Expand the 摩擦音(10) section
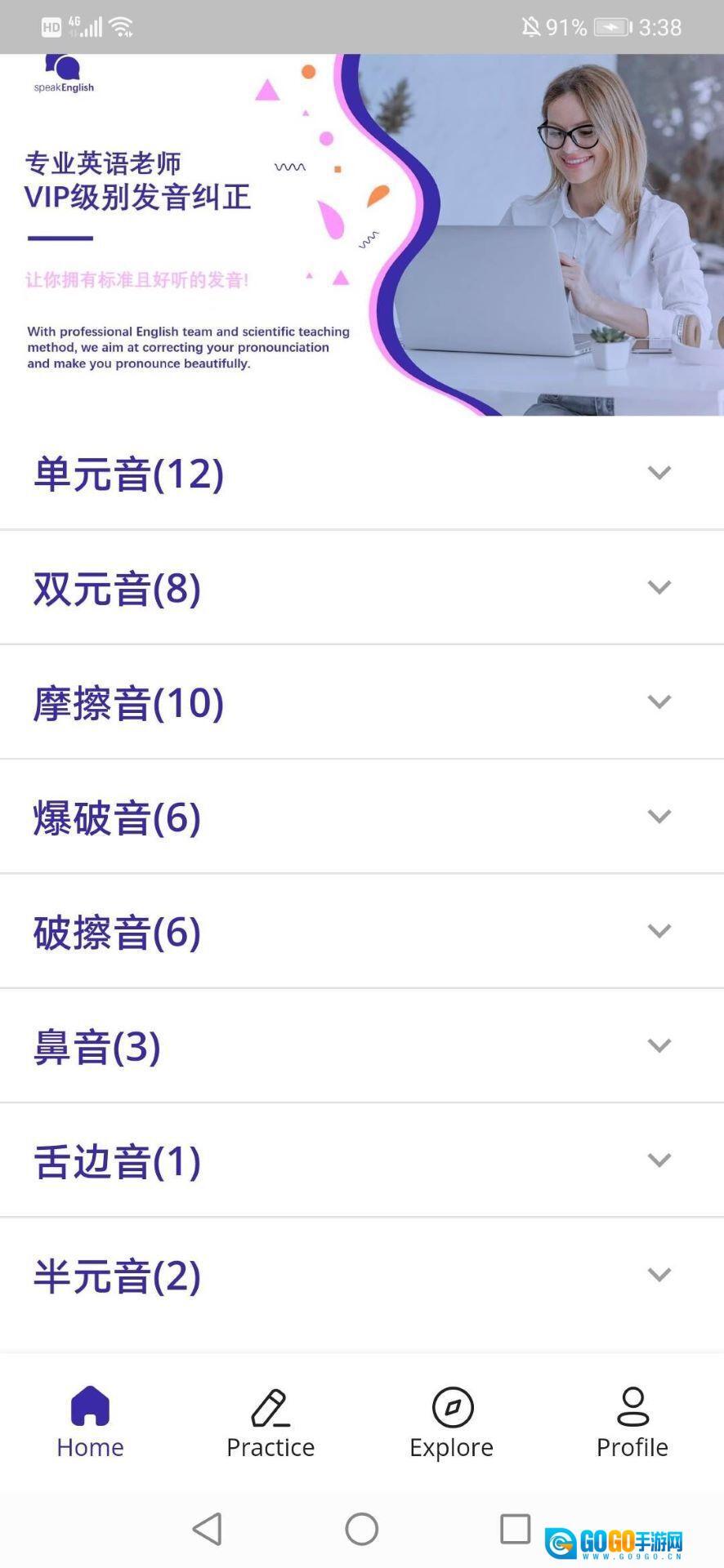The width and height of the screenshot is (724, 1568). [659, 702]
